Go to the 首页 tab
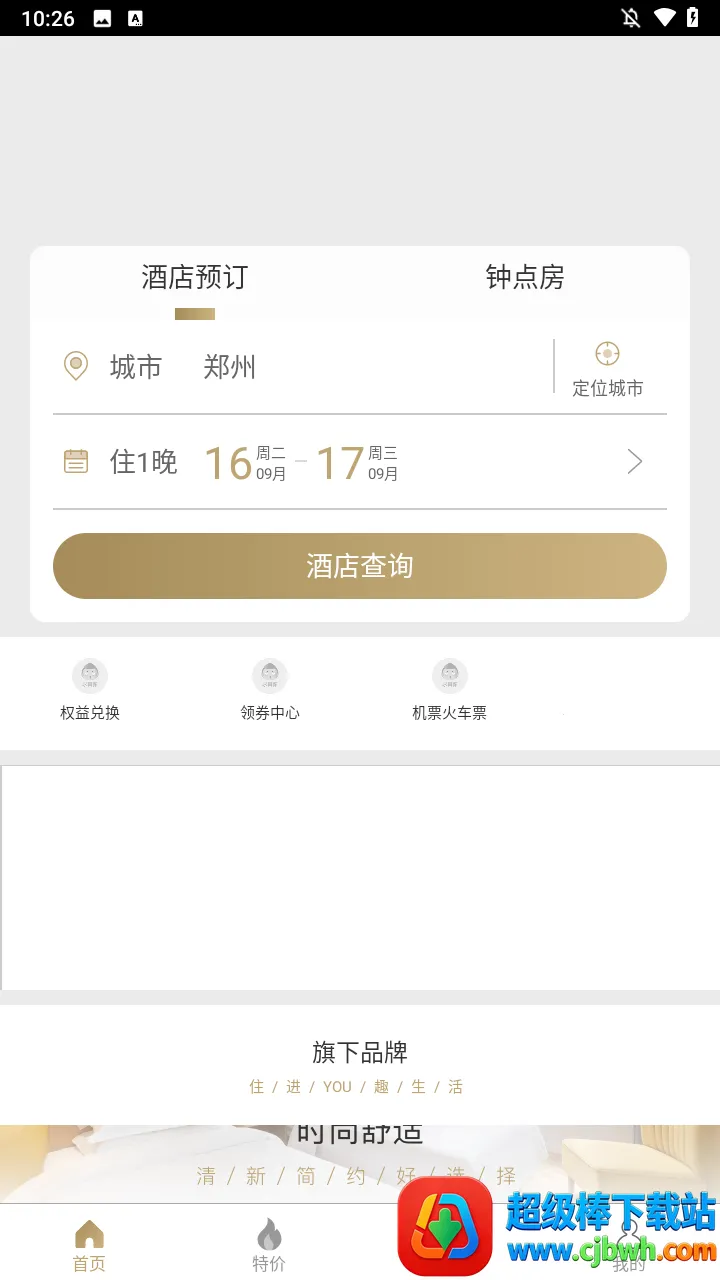720x1280 pixels. pyautogui.click(x=89, y=1245)
